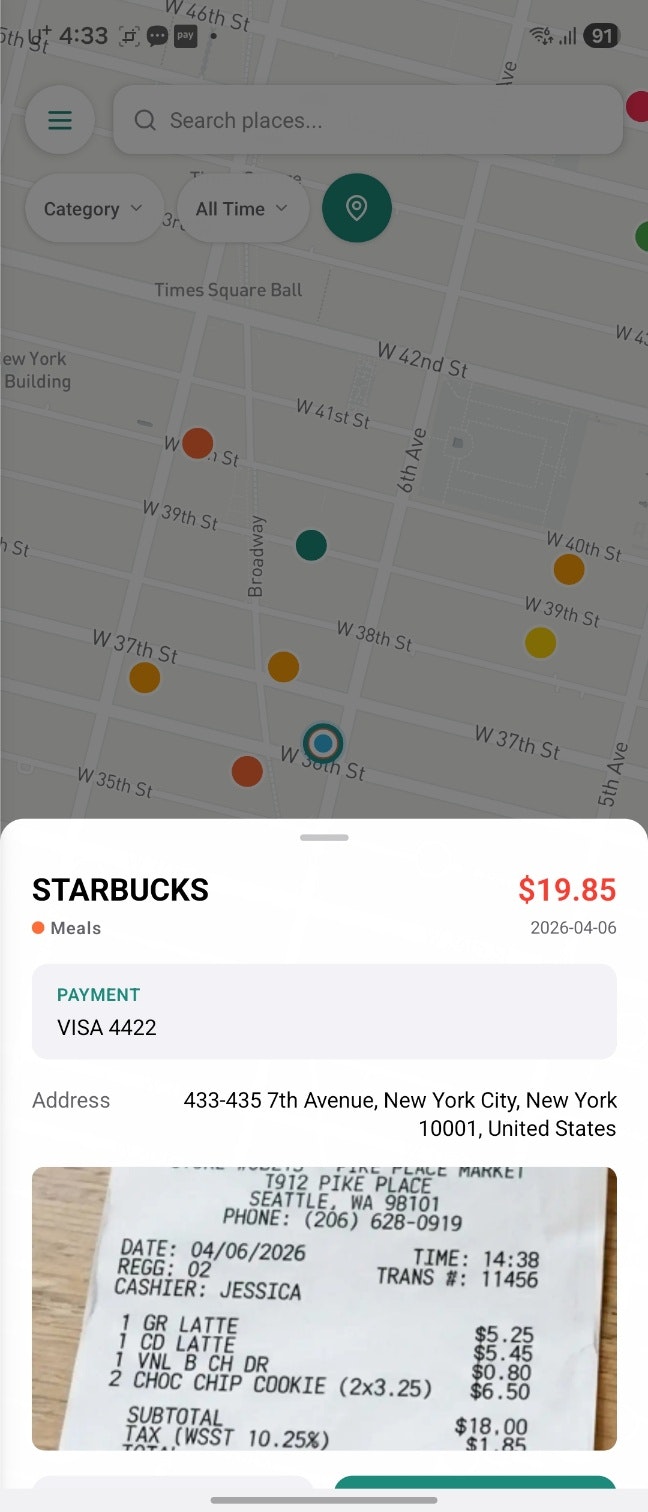Tap the green location pin button

[x=357, y=208]
